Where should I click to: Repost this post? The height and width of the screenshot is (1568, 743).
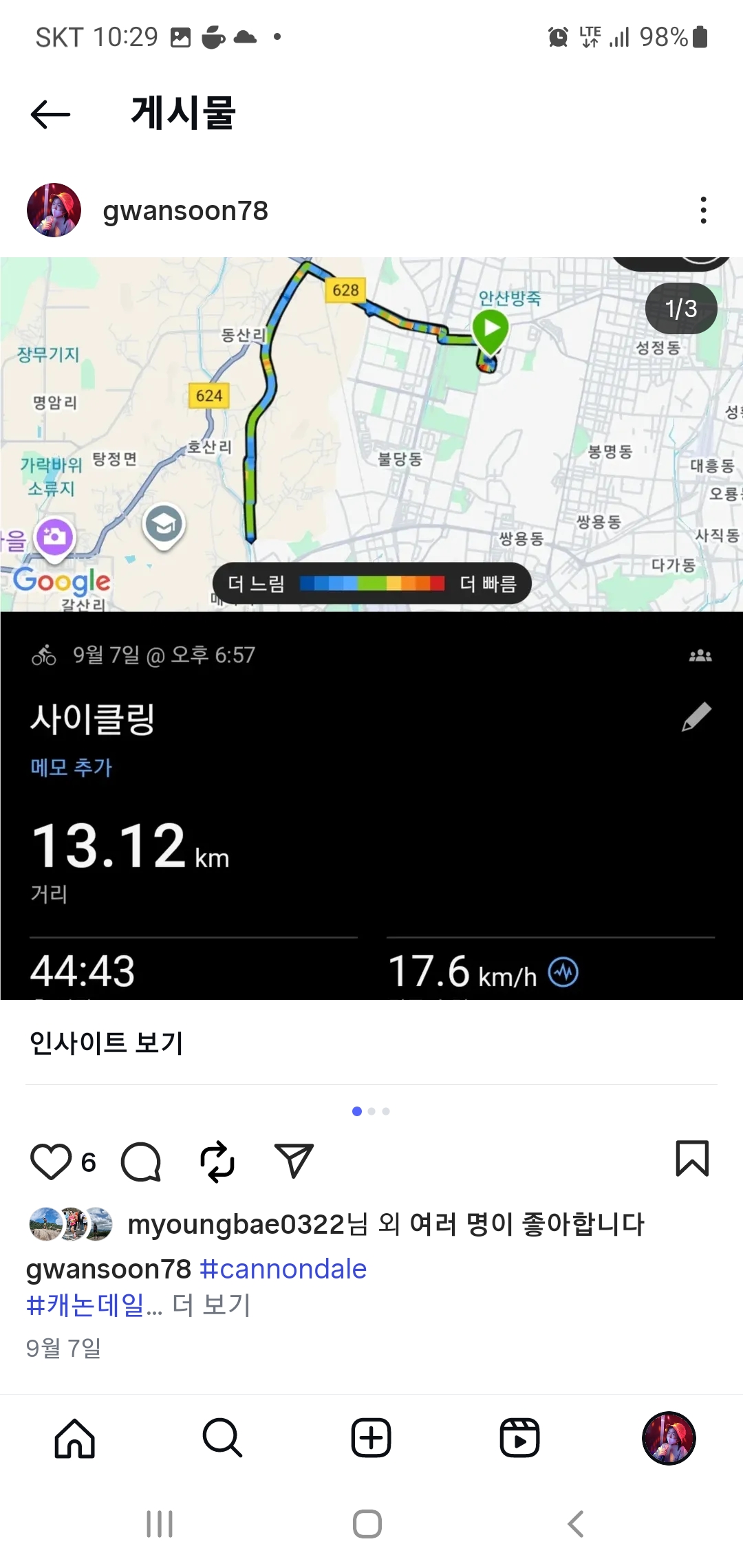click(217, 1162)
